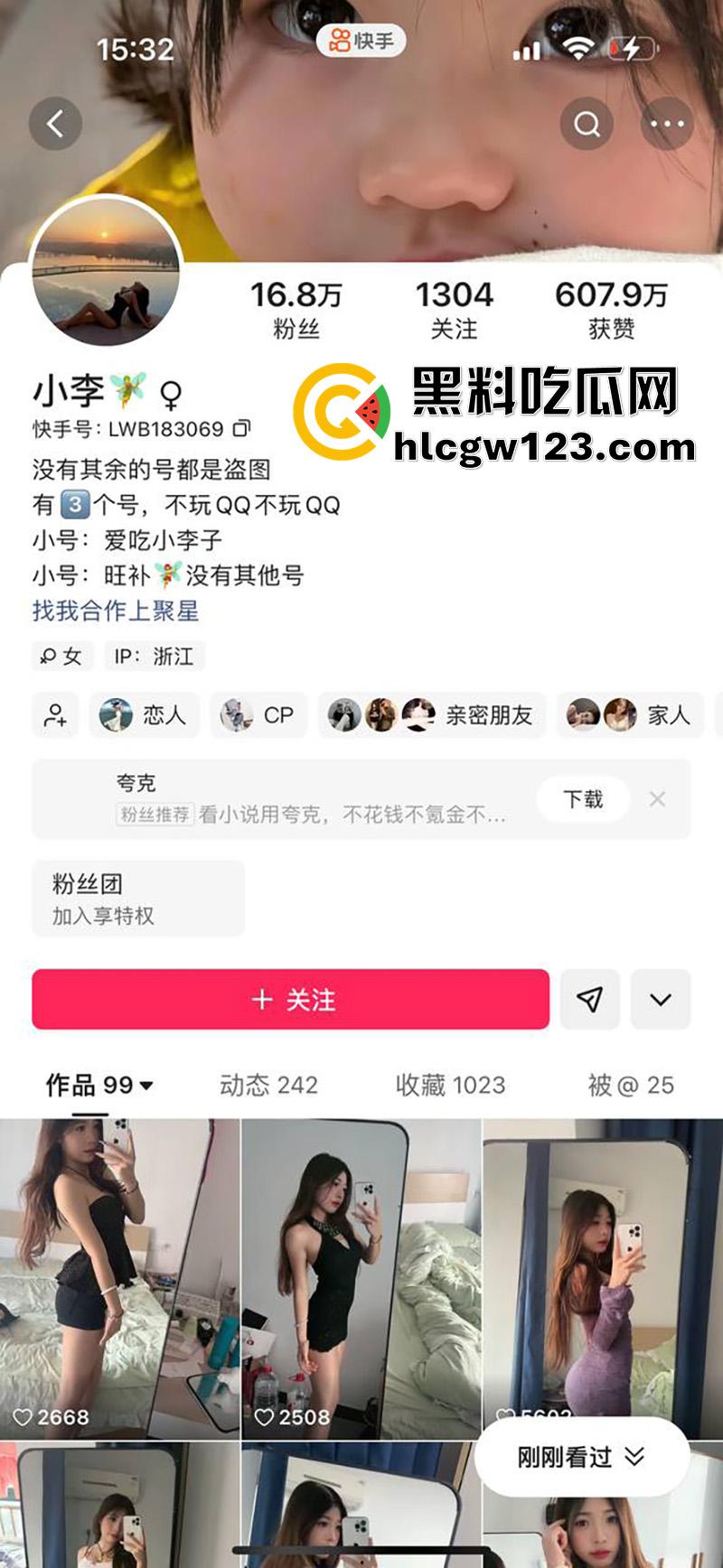Image resolution: width=723 pixels, height=1568 pixels.
Task: Expand the recommendations chevron beside the share button
Action: (x=660, y=999)
